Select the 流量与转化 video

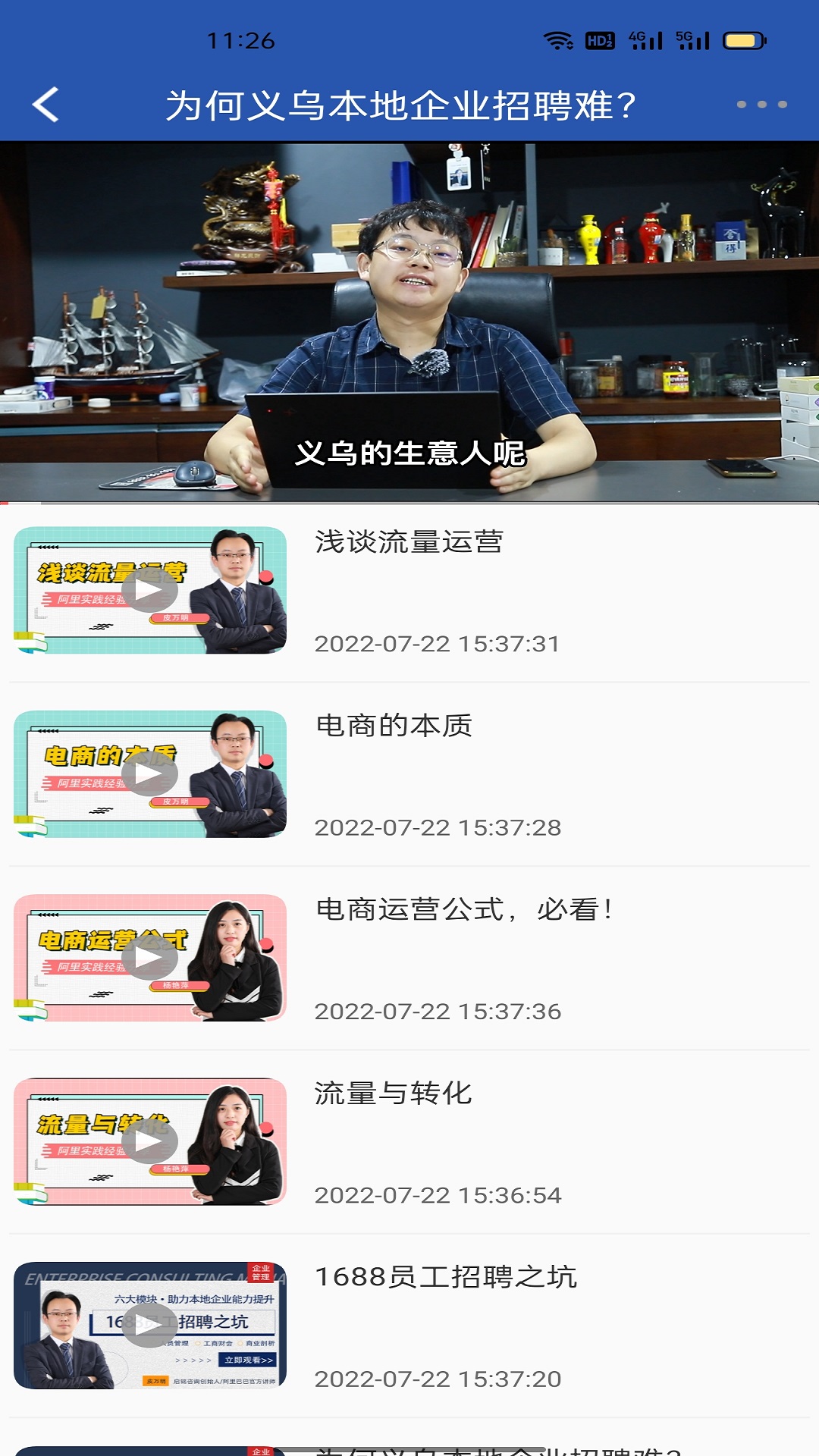tap(409, 1142)
